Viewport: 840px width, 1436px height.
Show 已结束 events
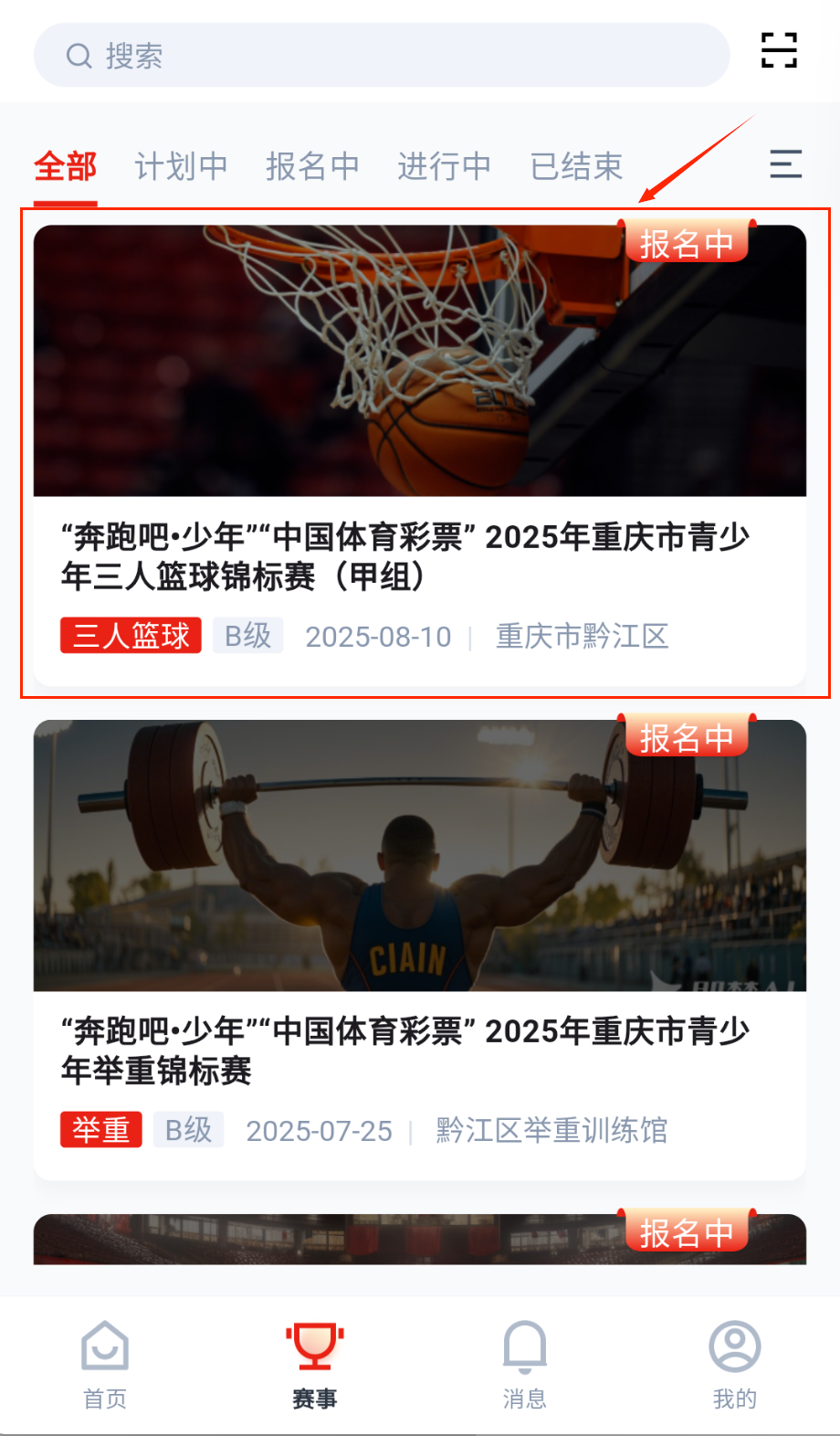pos(576,167)
